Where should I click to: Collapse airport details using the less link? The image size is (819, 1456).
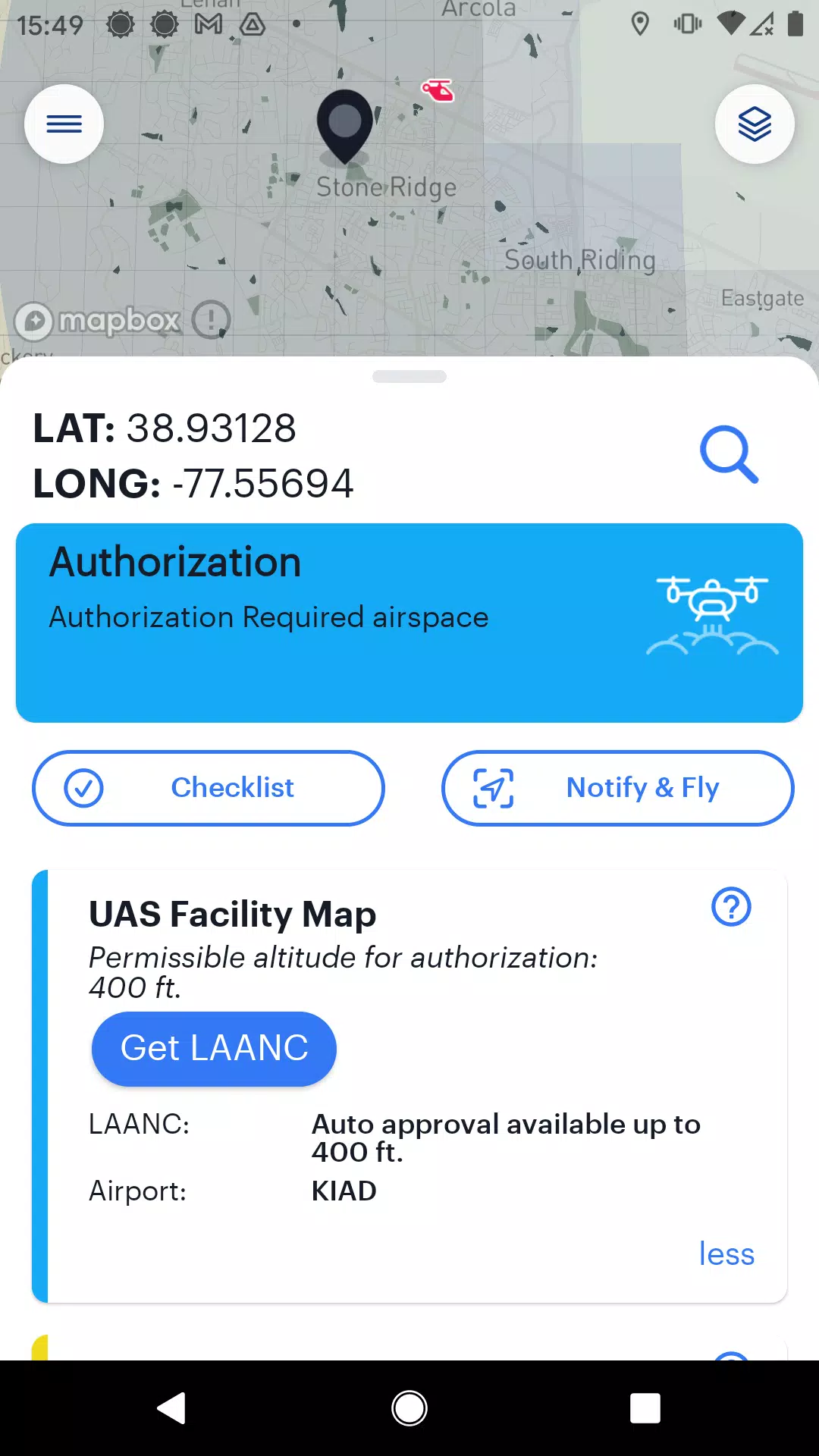click(726, 1254)
